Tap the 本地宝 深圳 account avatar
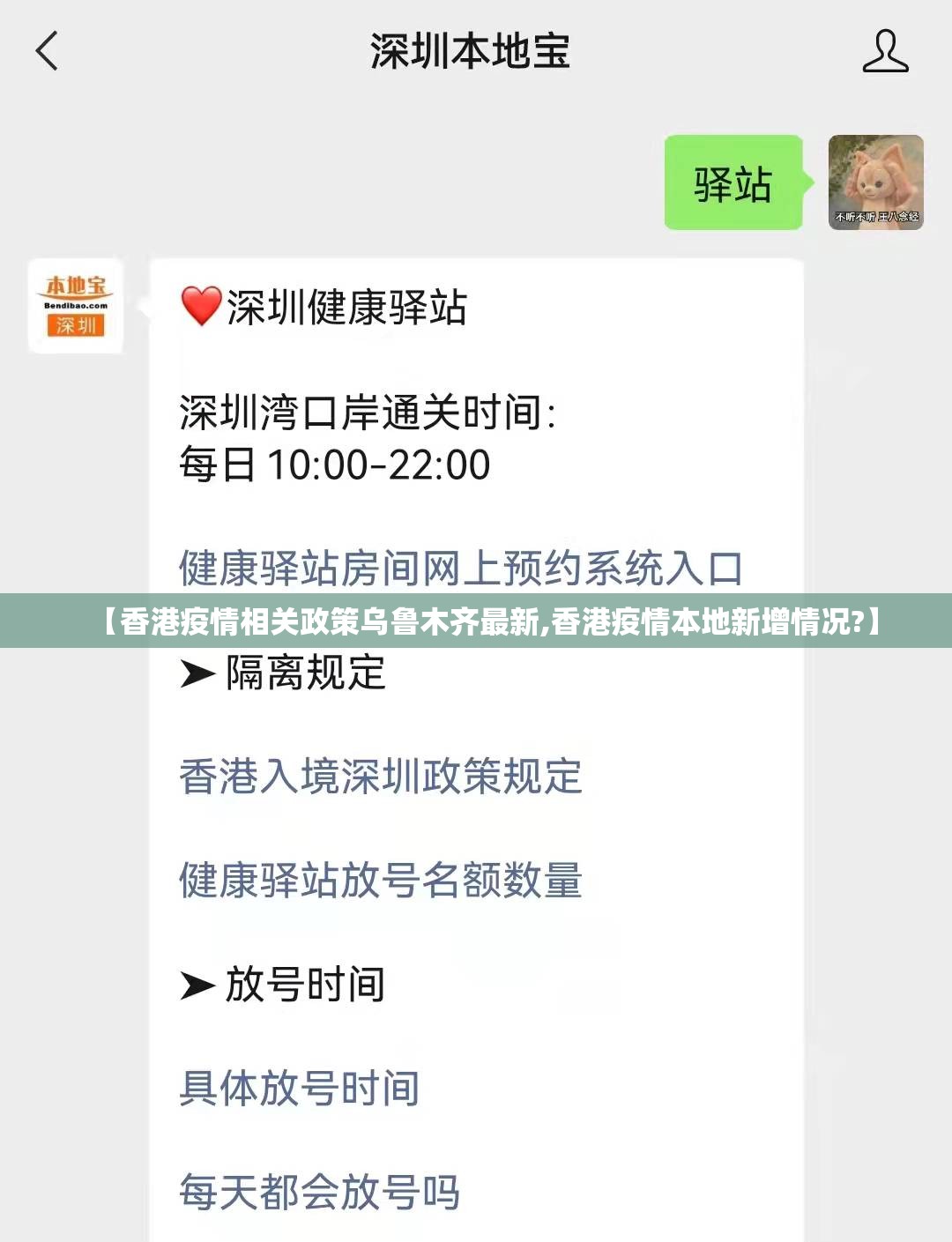 76,306
